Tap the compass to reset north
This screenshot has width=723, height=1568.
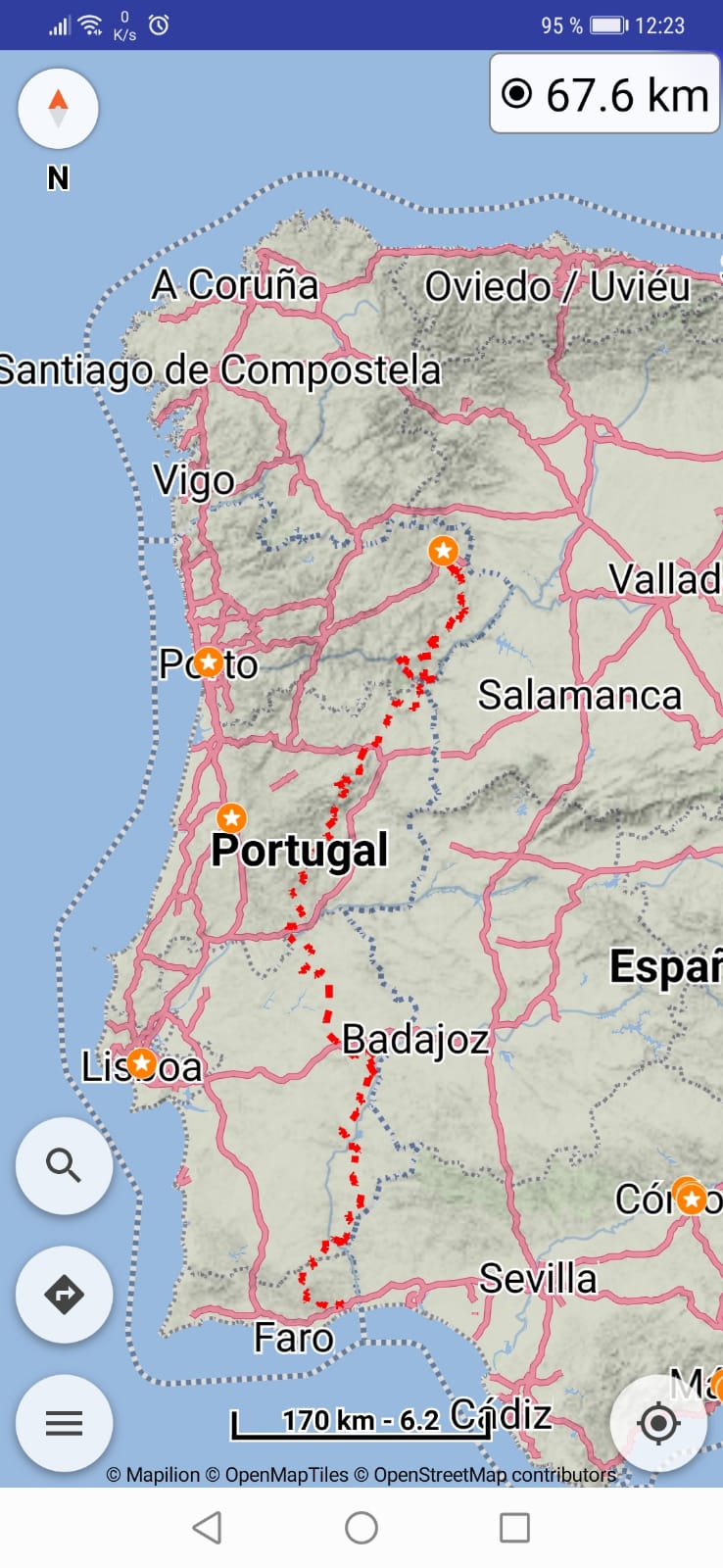coord(58,108)
